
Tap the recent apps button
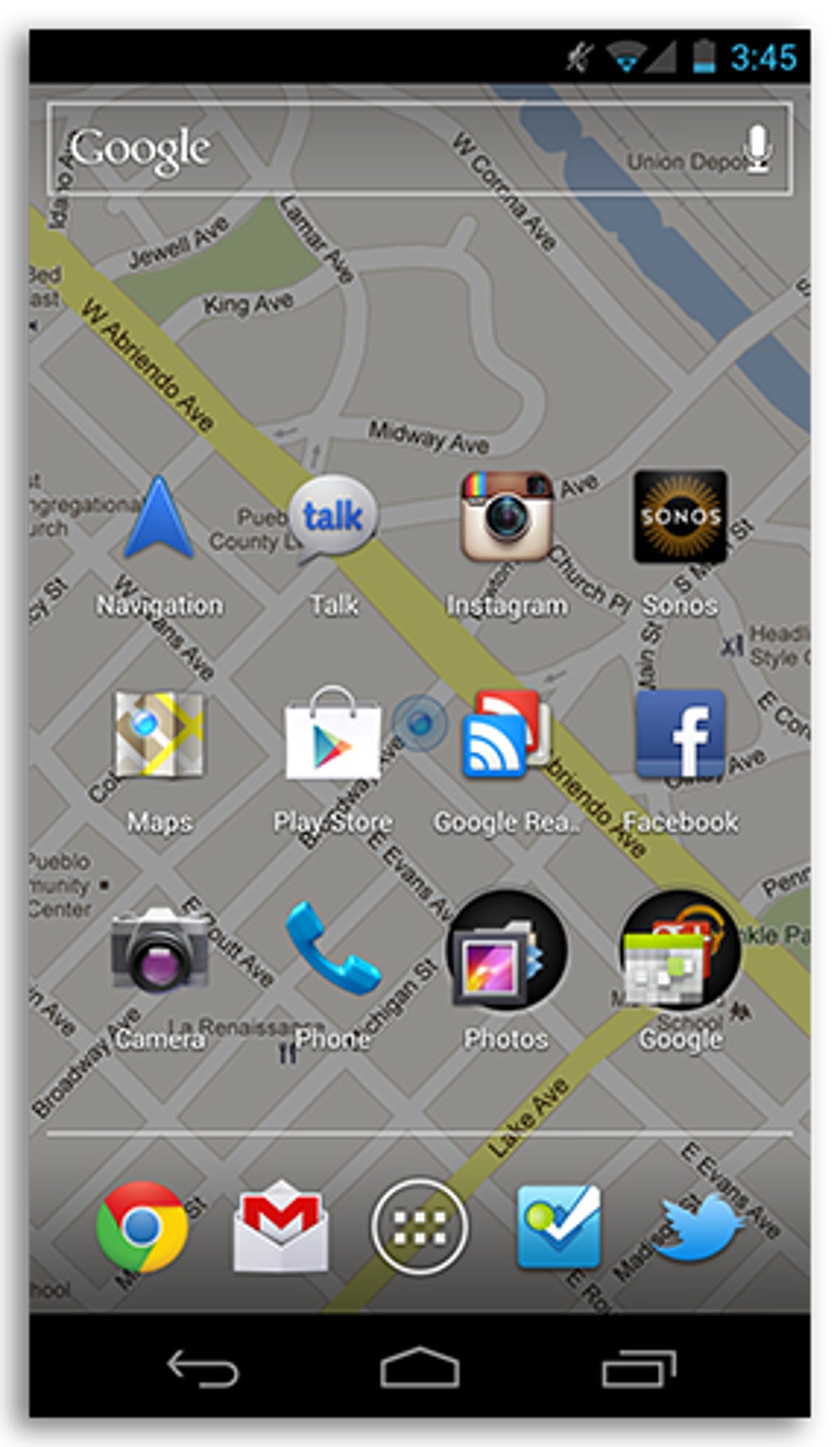[638, 1367]
